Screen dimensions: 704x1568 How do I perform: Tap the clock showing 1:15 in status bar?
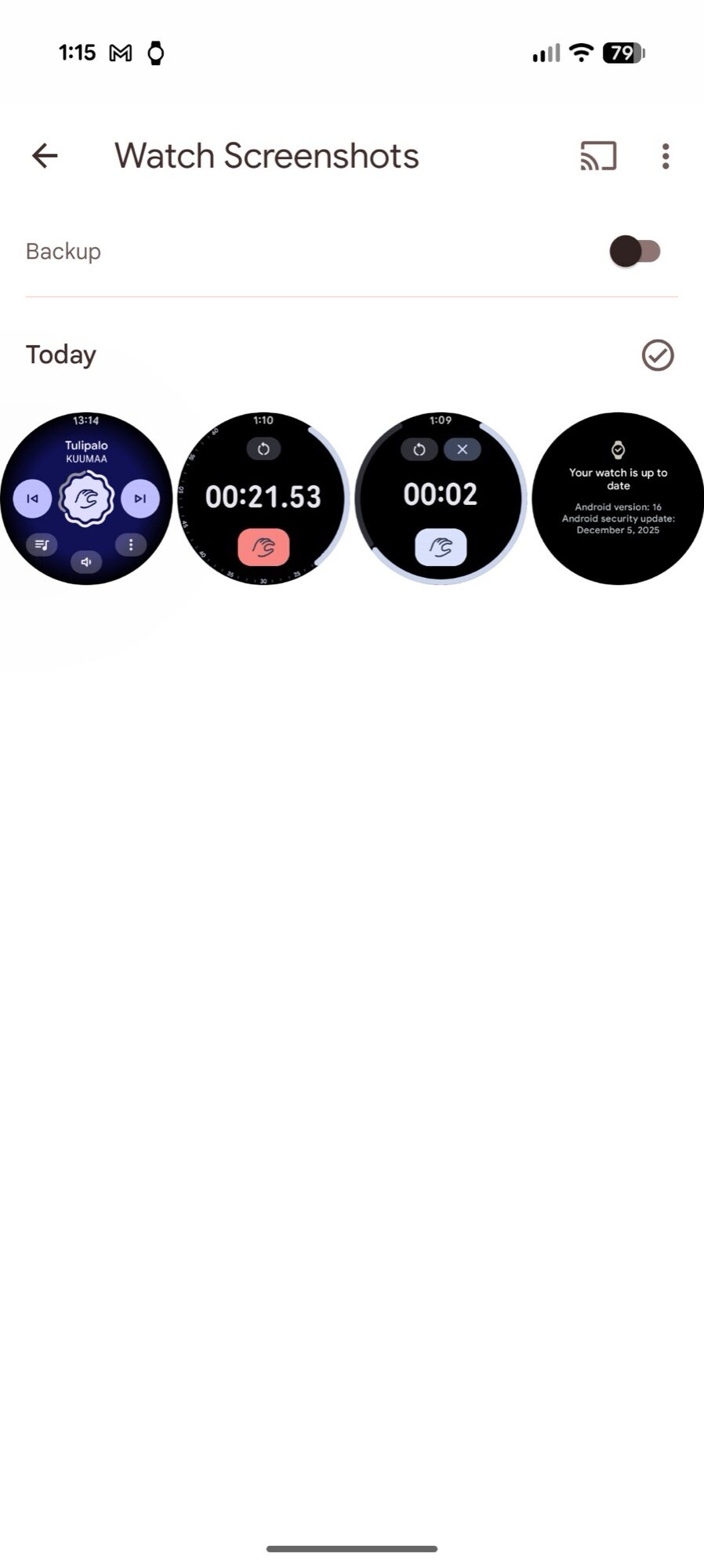pos(78,53)
